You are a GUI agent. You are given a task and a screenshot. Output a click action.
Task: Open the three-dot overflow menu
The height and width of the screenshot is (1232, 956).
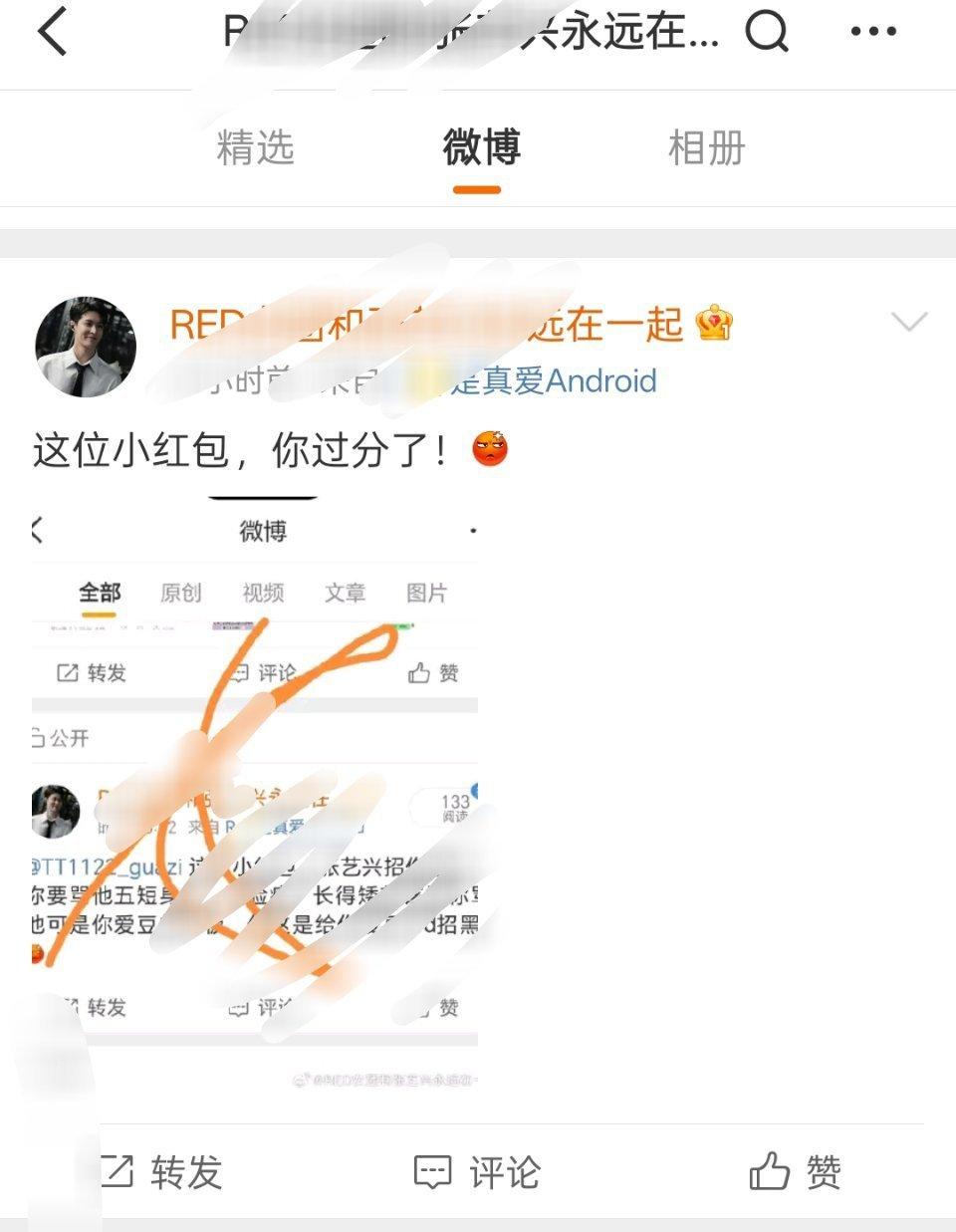[x=873, y=32]
